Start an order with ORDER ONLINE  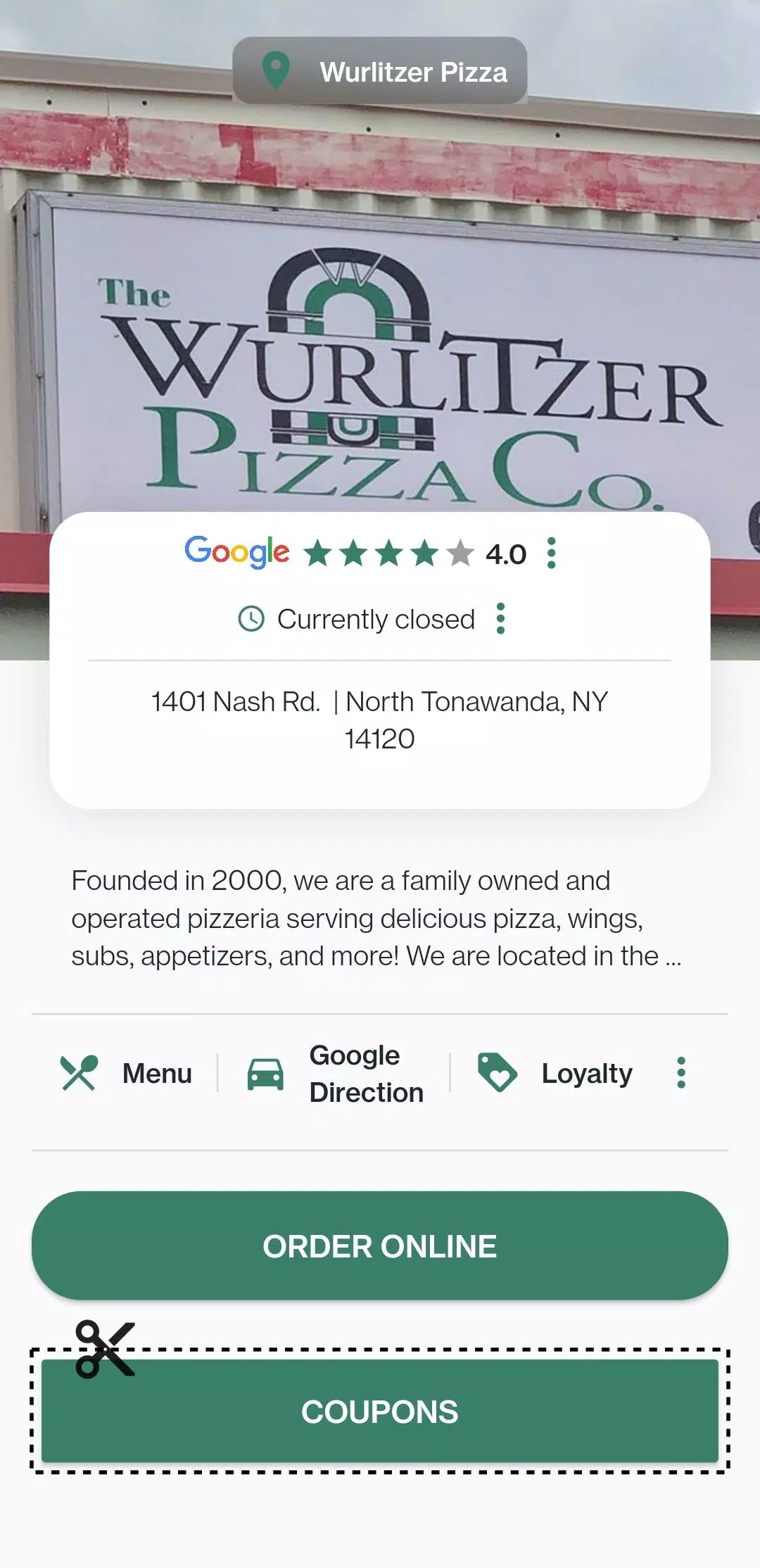[380, 1246]
